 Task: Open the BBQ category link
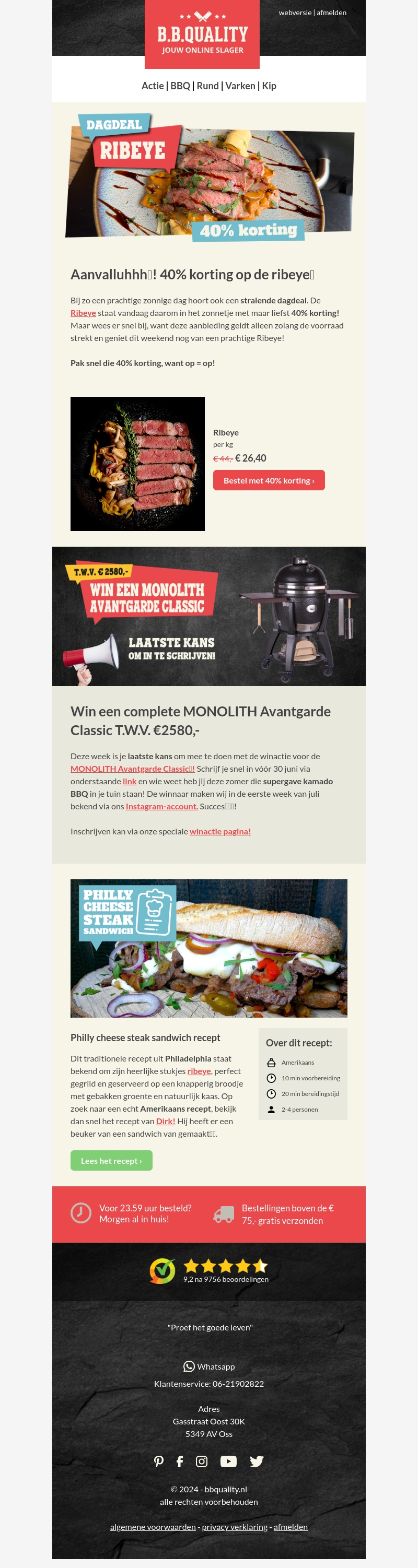pyautogui.click(x=180, y=86)
